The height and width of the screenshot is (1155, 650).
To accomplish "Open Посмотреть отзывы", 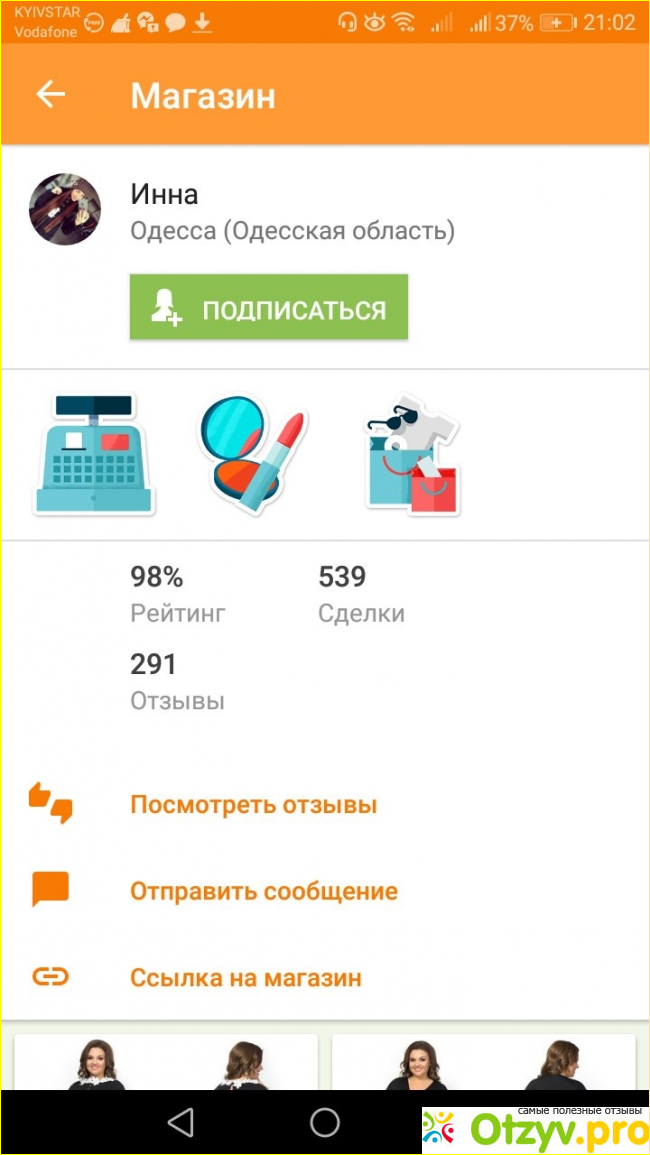I will pyautogui.click(x=253, y=805).
